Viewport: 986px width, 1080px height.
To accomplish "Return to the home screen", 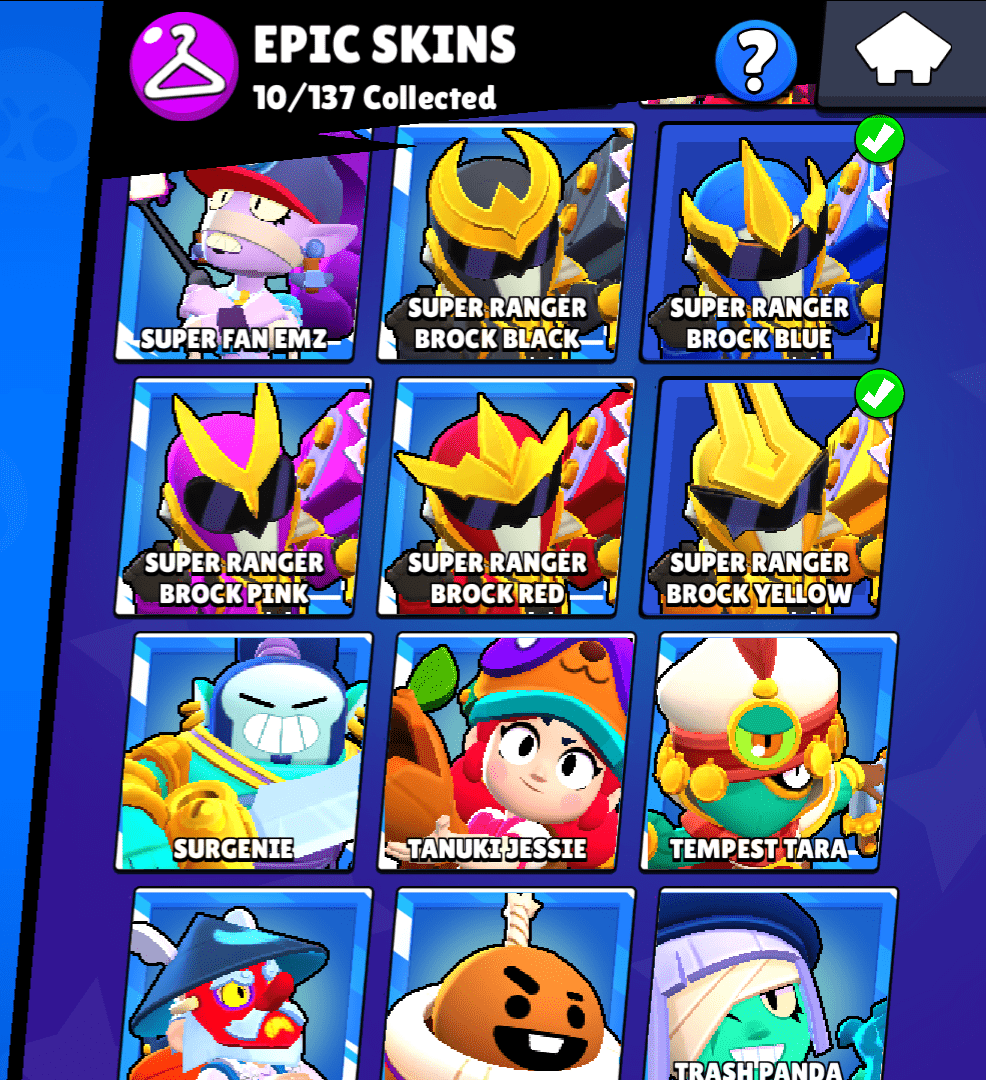I will (x=903, y=52).
